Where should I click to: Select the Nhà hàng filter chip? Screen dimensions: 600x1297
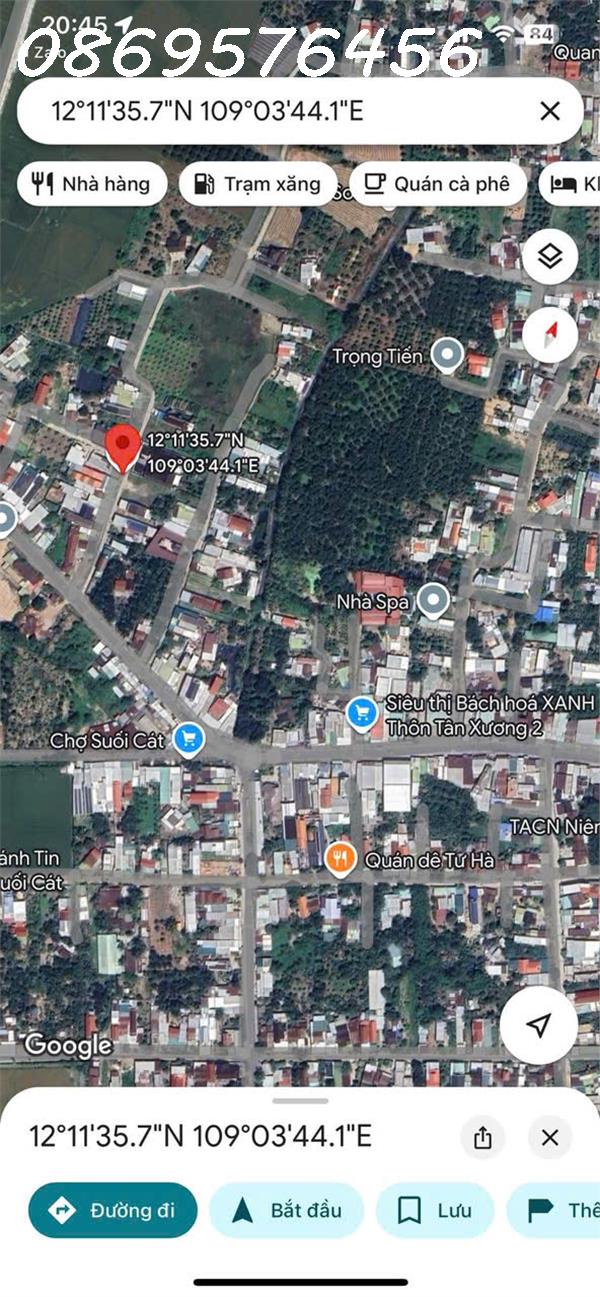(x=91, y=184)
